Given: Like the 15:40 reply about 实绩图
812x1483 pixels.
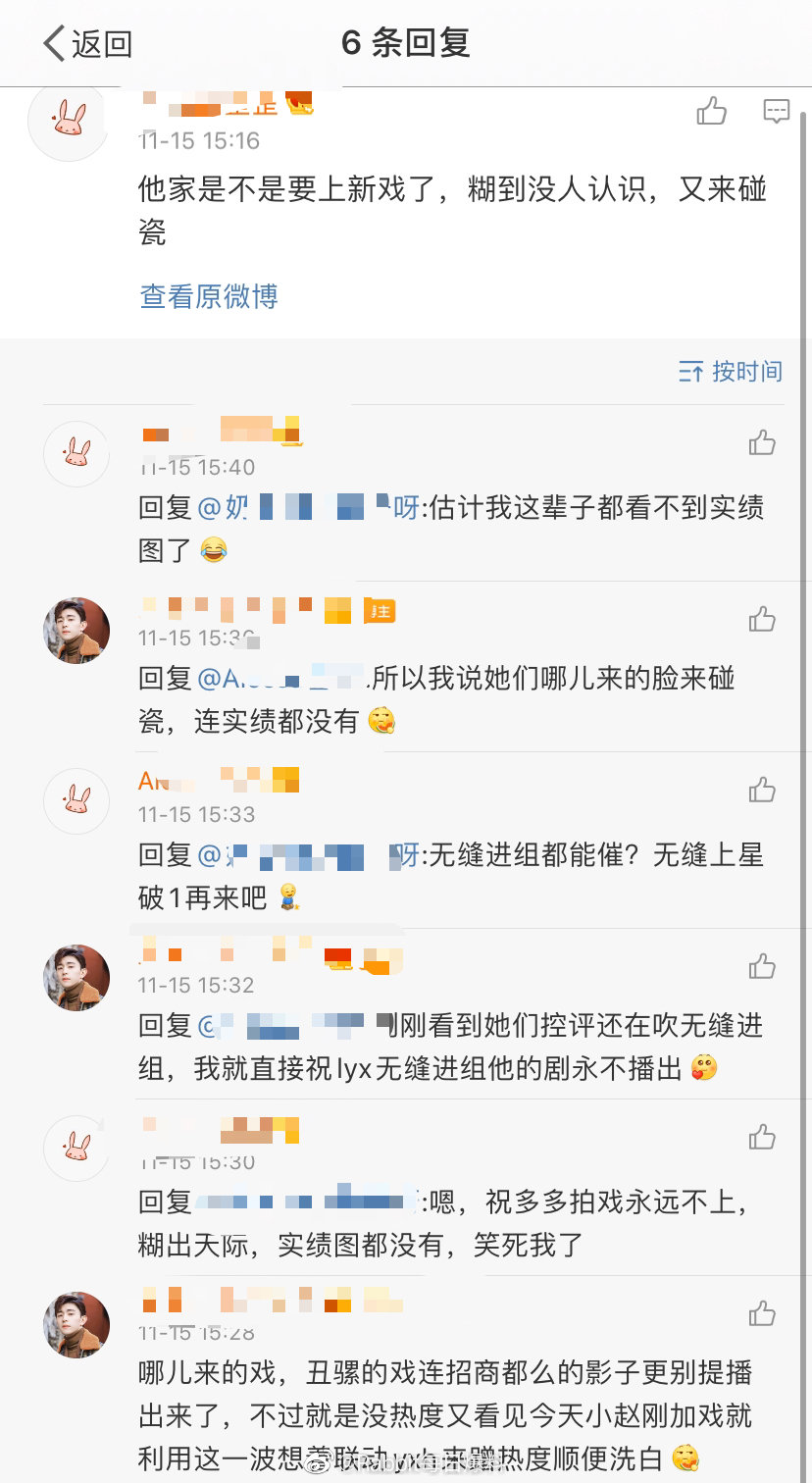Looking at the screenshot, I should coord(762,443).
